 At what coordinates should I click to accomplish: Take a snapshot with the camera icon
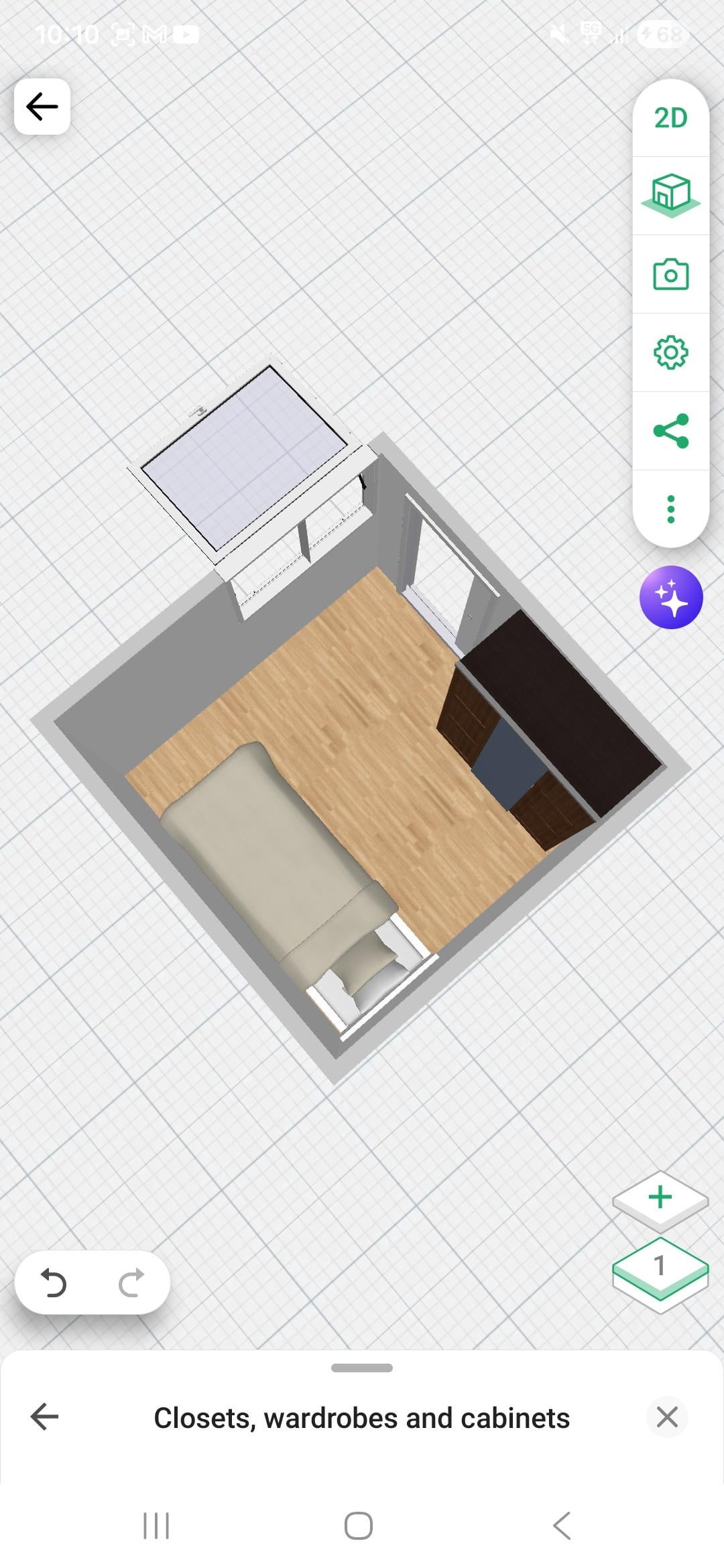click(670, 274)
